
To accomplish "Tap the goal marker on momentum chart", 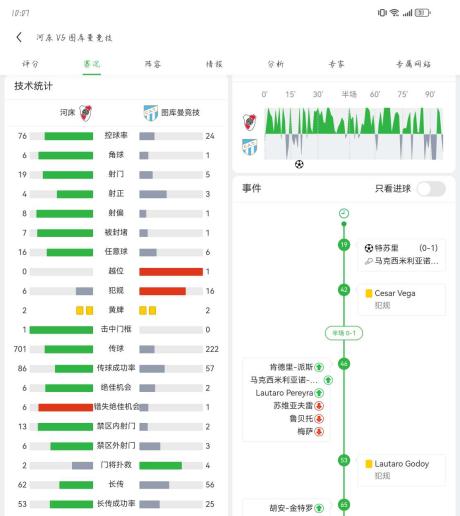I will click(299, 164).
